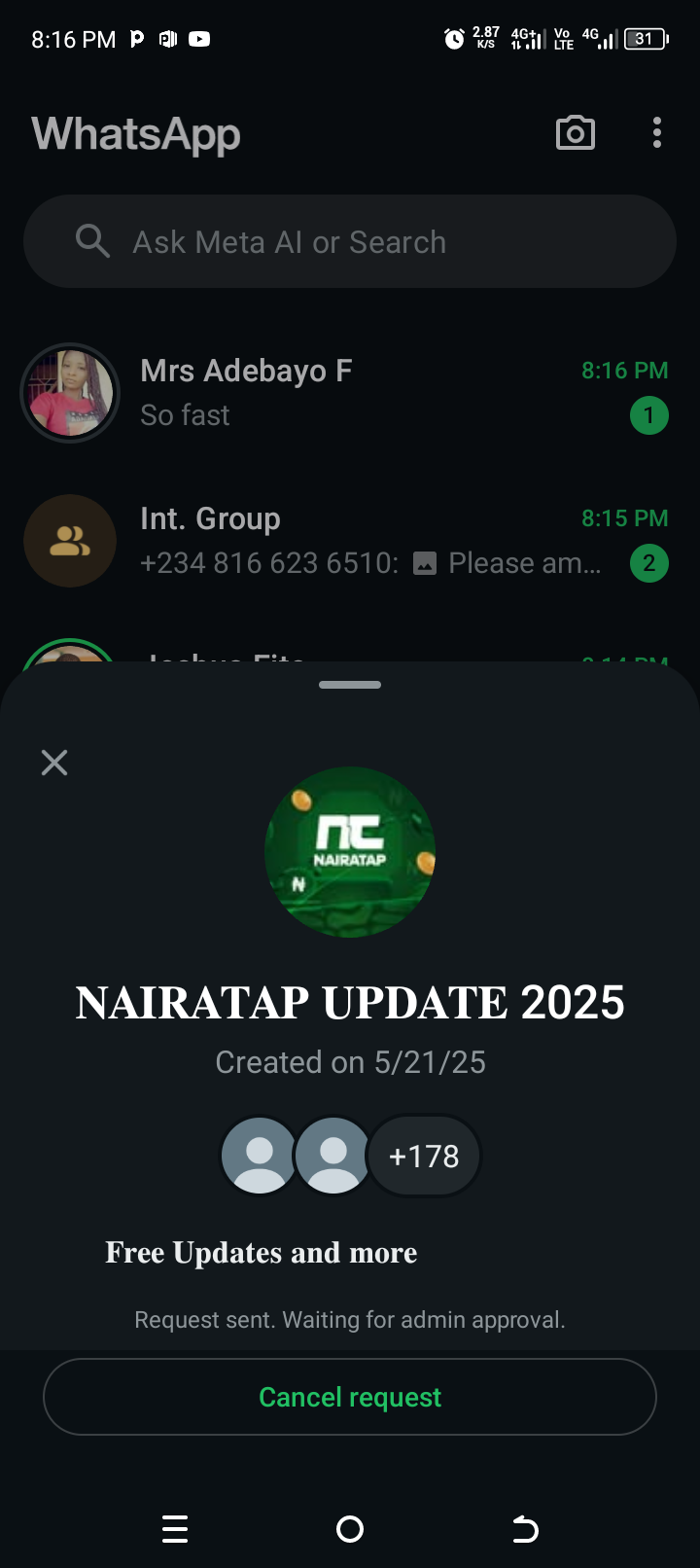
Task: Cancel the group join request
Action: tap(350, 1397)
